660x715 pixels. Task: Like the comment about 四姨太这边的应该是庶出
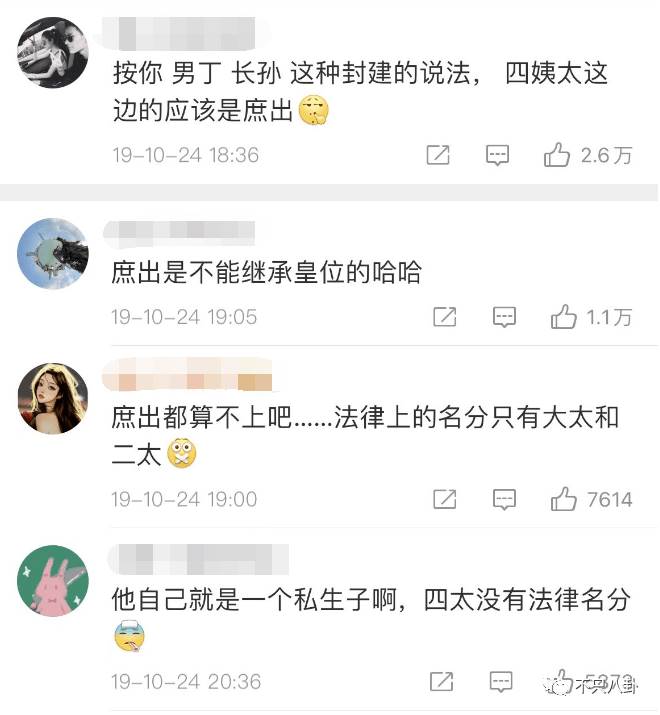(x=557, y=155)
